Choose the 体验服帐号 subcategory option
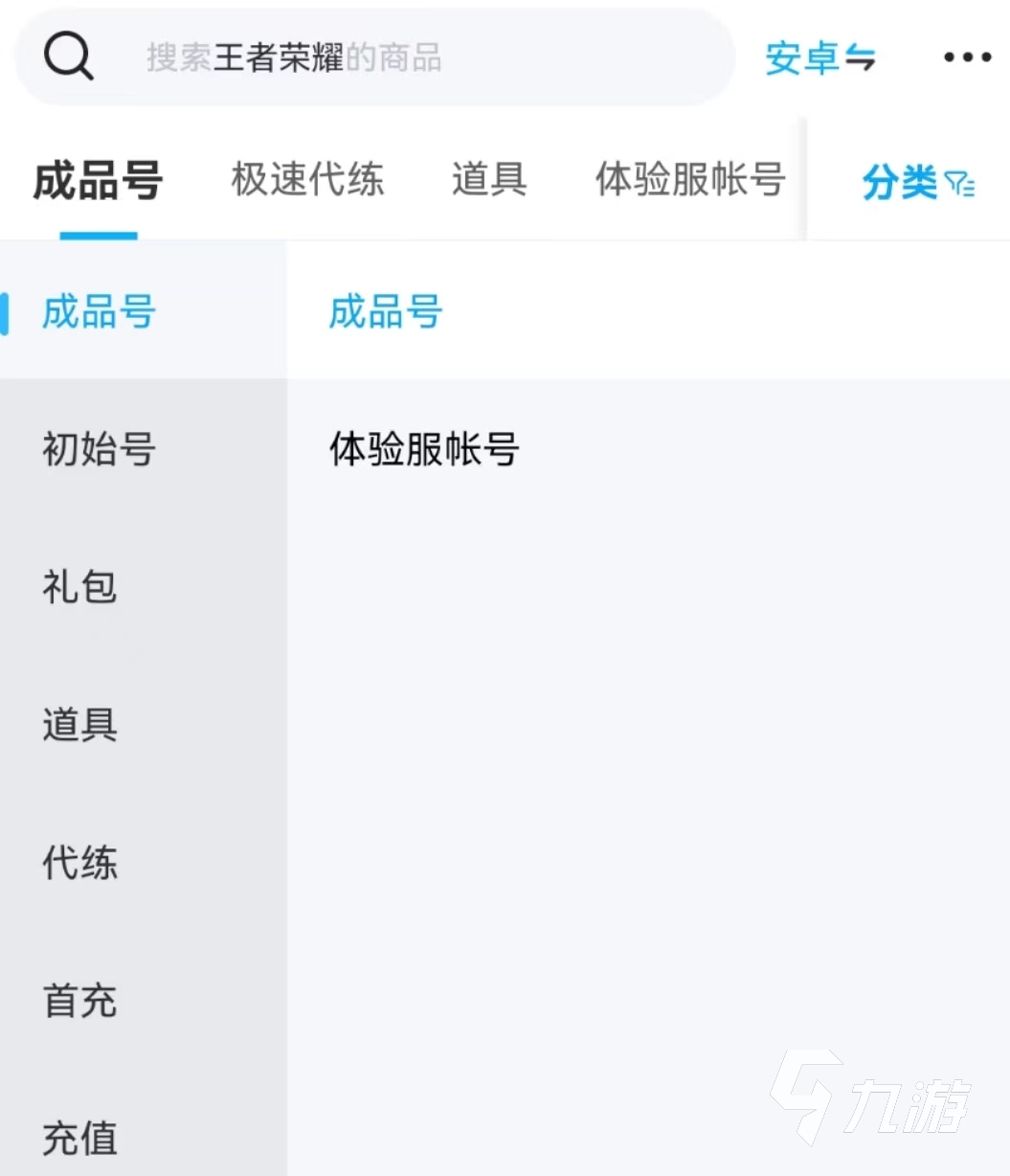 (424, 448)
